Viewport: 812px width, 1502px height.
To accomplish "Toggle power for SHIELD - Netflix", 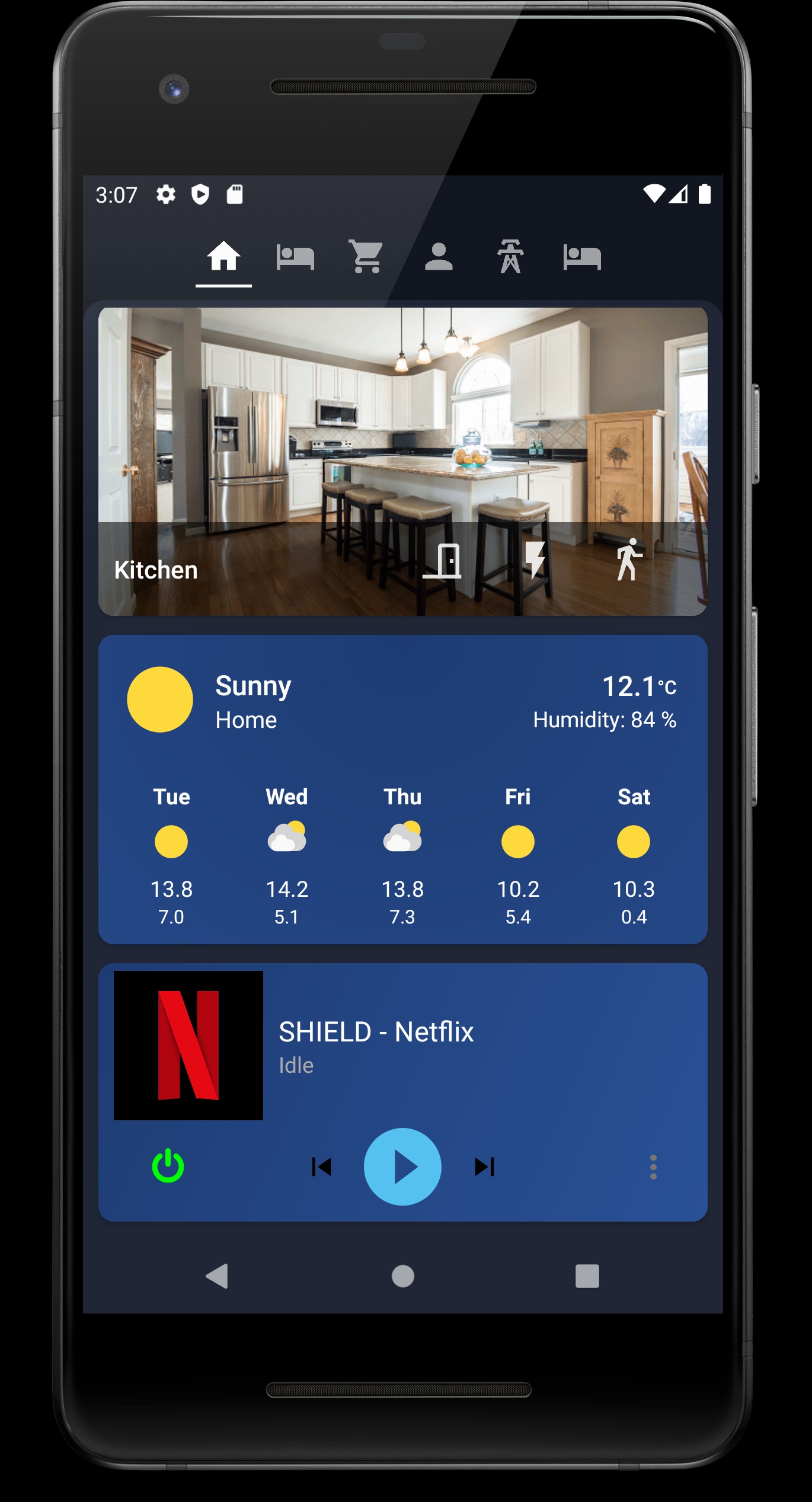I will (168, 1167).
